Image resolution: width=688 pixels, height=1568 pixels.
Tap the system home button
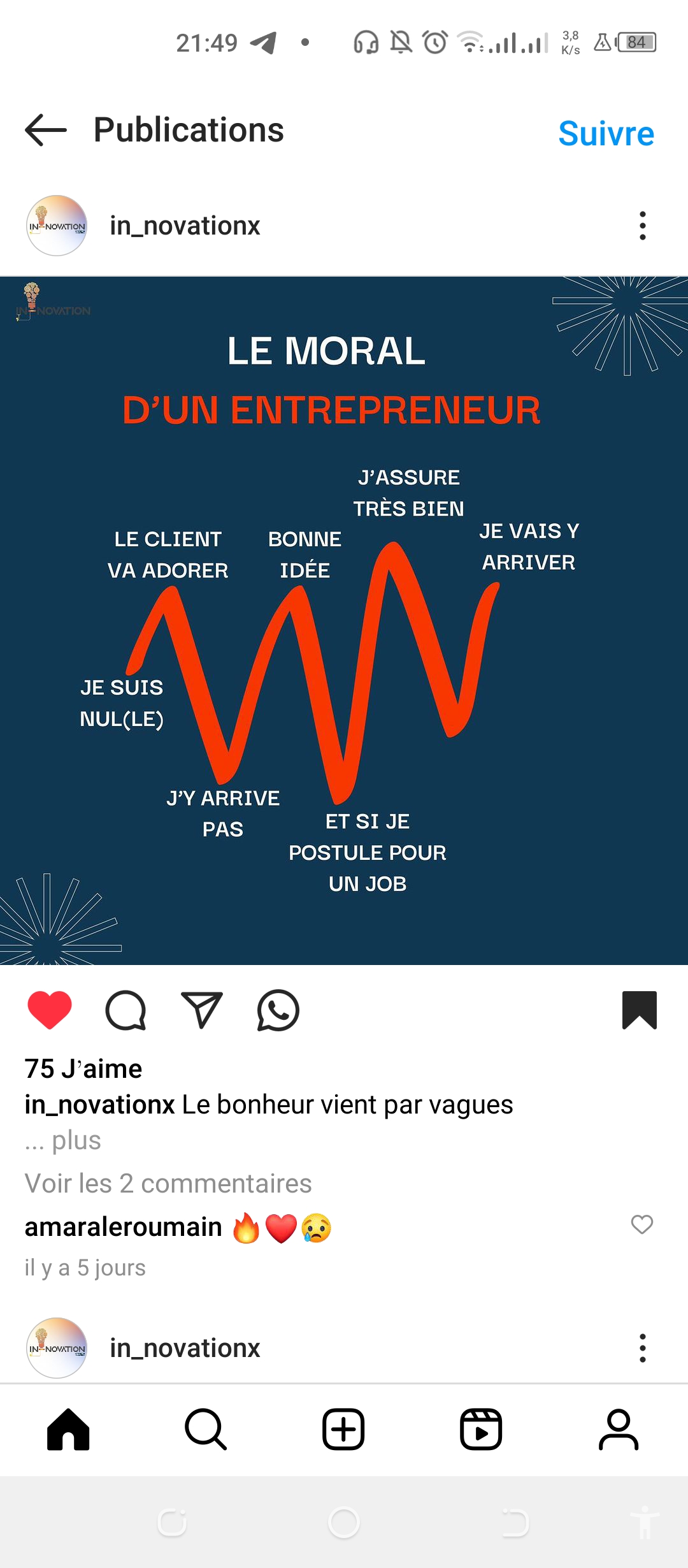(x=344, y=1523)
